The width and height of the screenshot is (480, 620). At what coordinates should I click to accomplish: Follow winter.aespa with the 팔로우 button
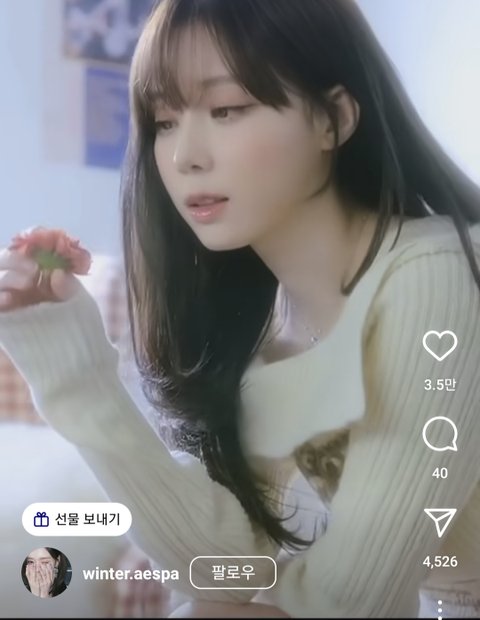point(233,572)
